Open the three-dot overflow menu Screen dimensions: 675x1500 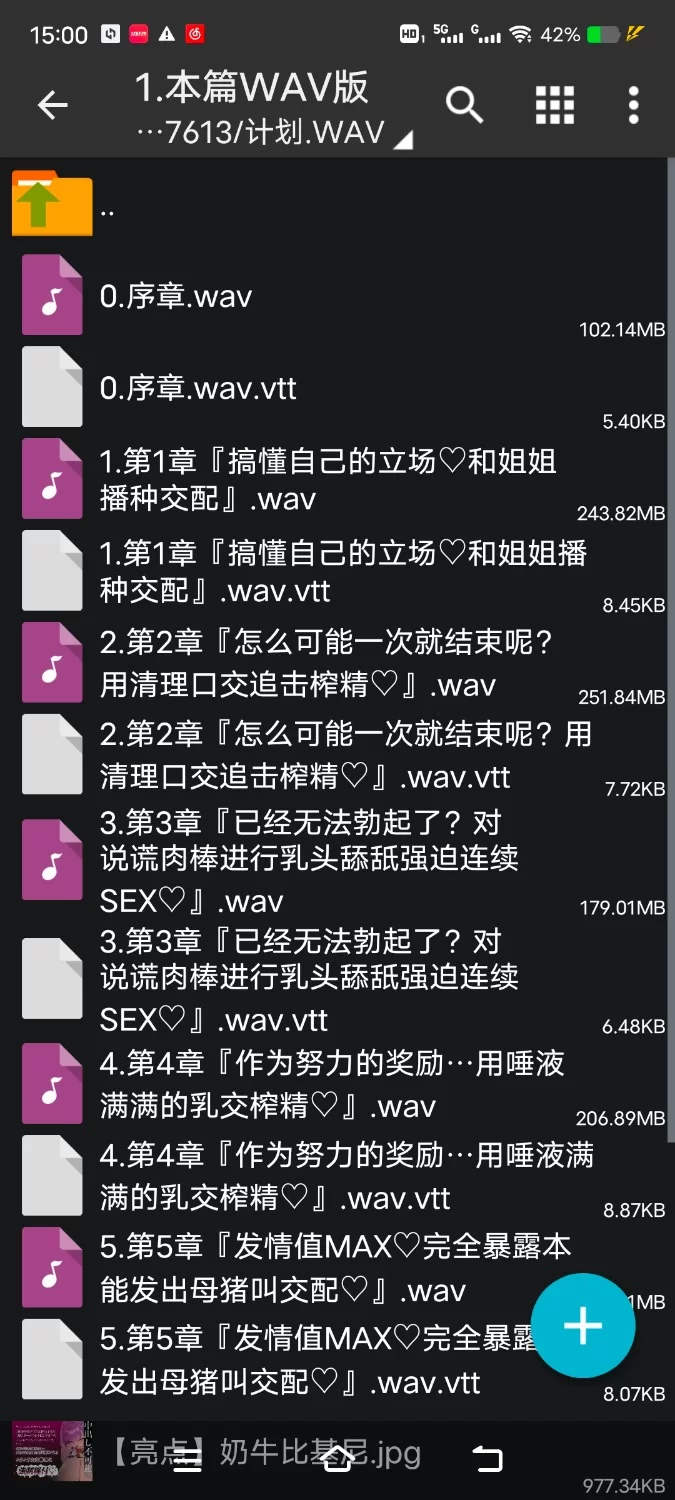click(633, 105)
